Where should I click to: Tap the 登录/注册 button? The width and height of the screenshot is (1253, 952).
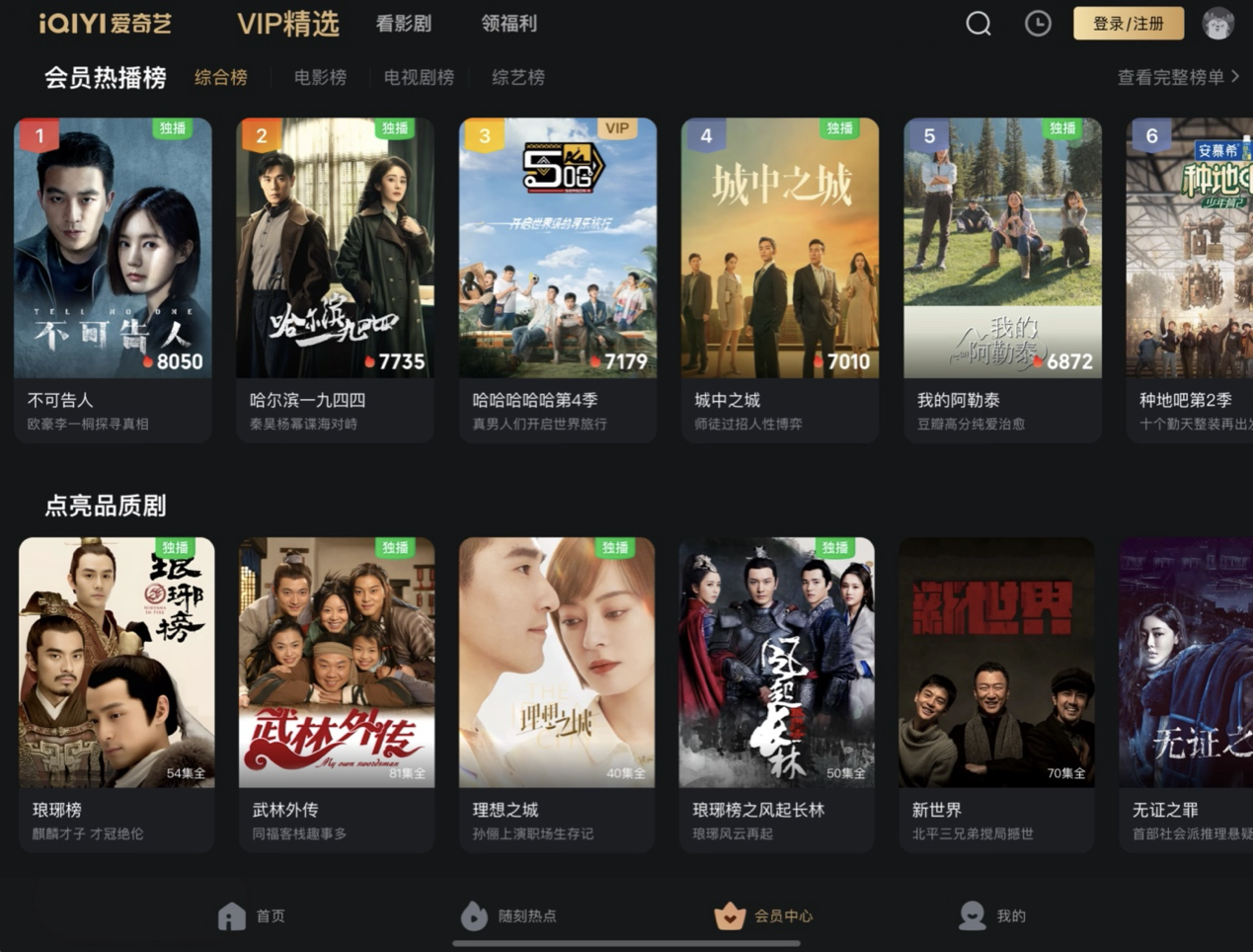(1128, 24)
